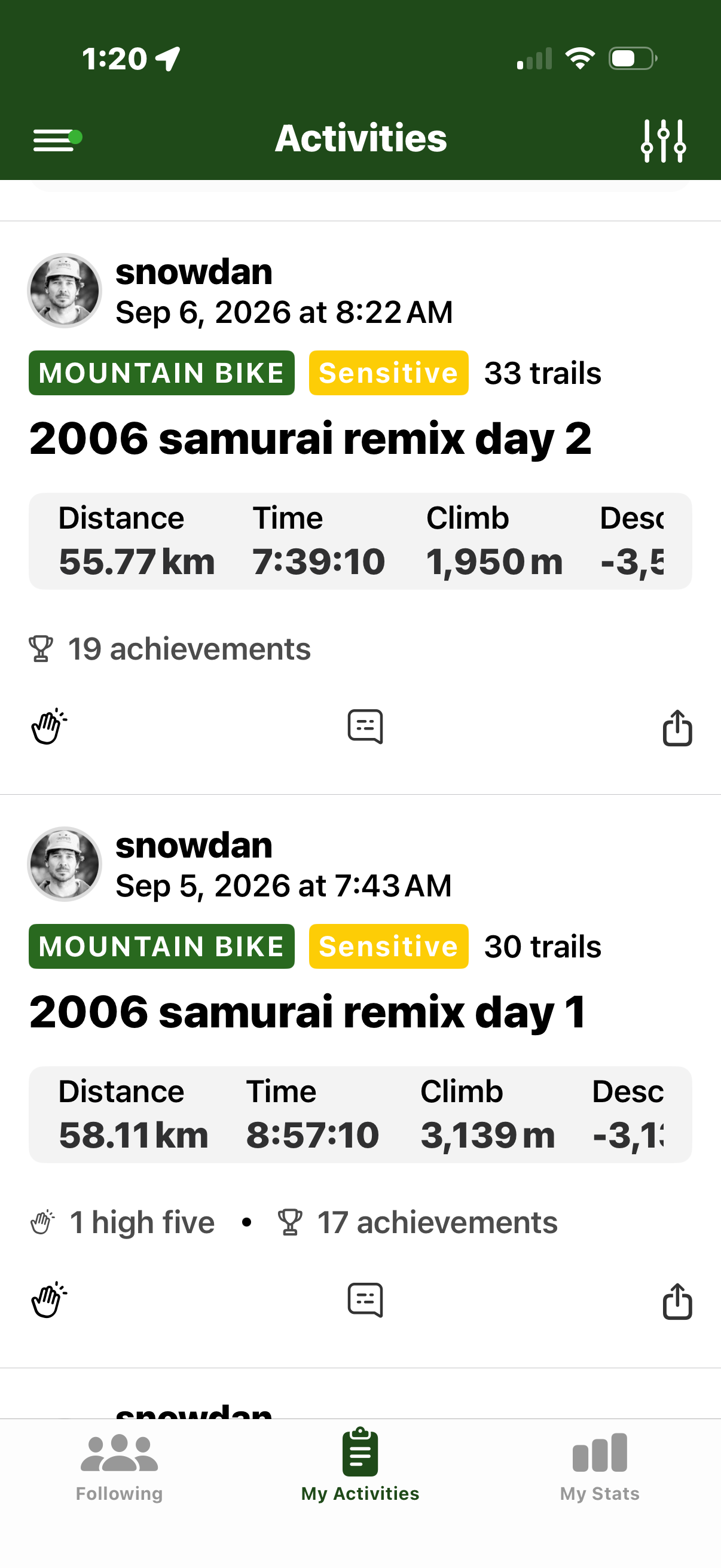High five the samurai remix day 1 activity
The height and width of the screenshot is (1568, 721).
pos(48,1299)
